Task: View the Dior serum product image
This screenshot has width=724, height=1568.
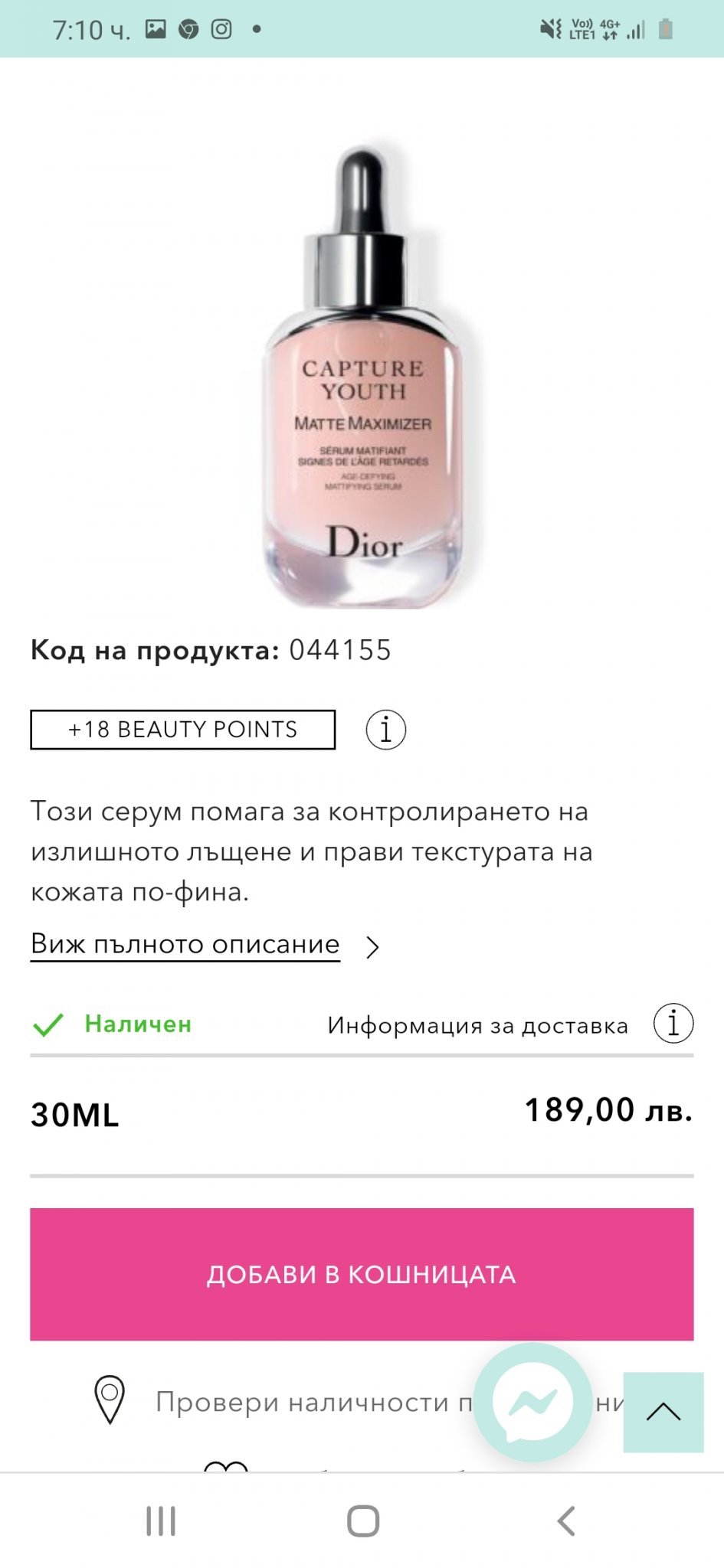Action: pyautogui.click(x=362, y=375)
